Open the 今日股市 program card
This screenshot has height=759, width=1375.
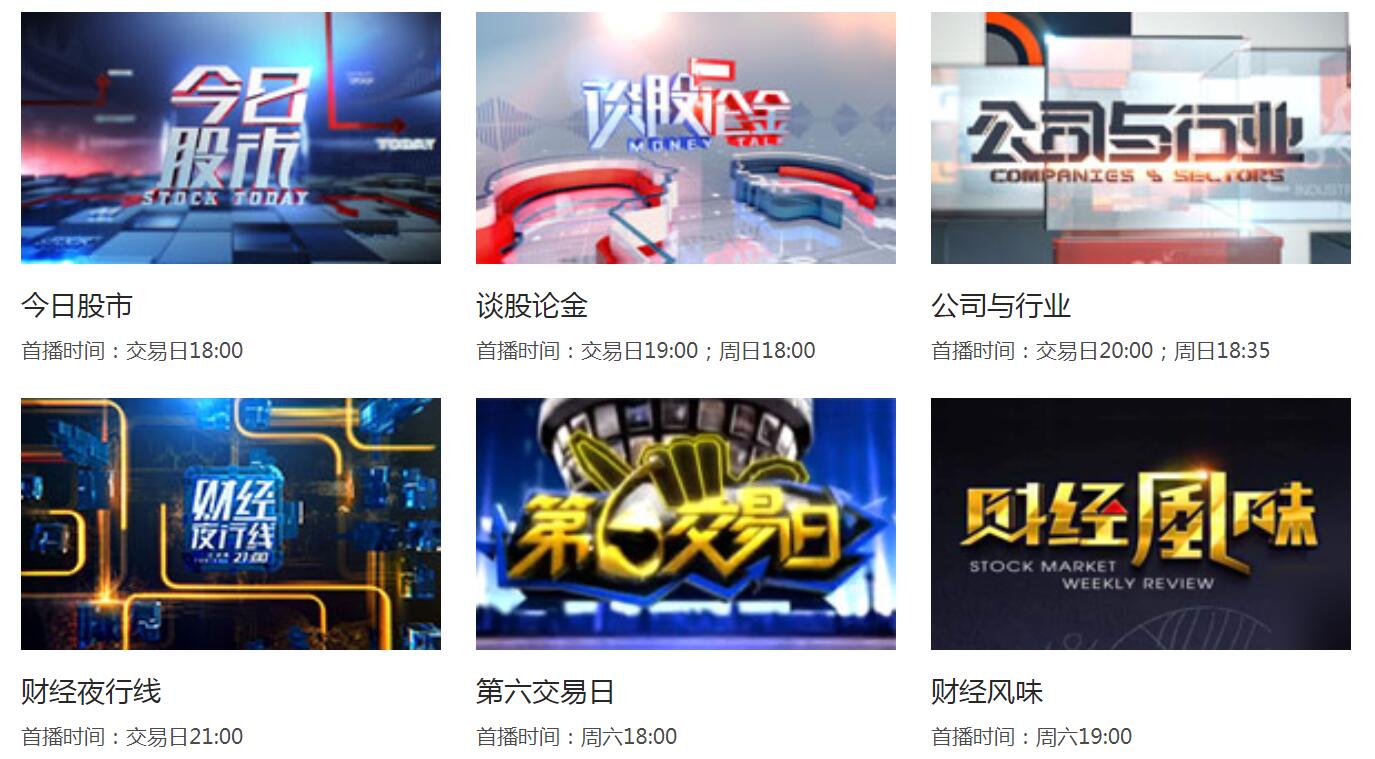[x=230, y=138]
